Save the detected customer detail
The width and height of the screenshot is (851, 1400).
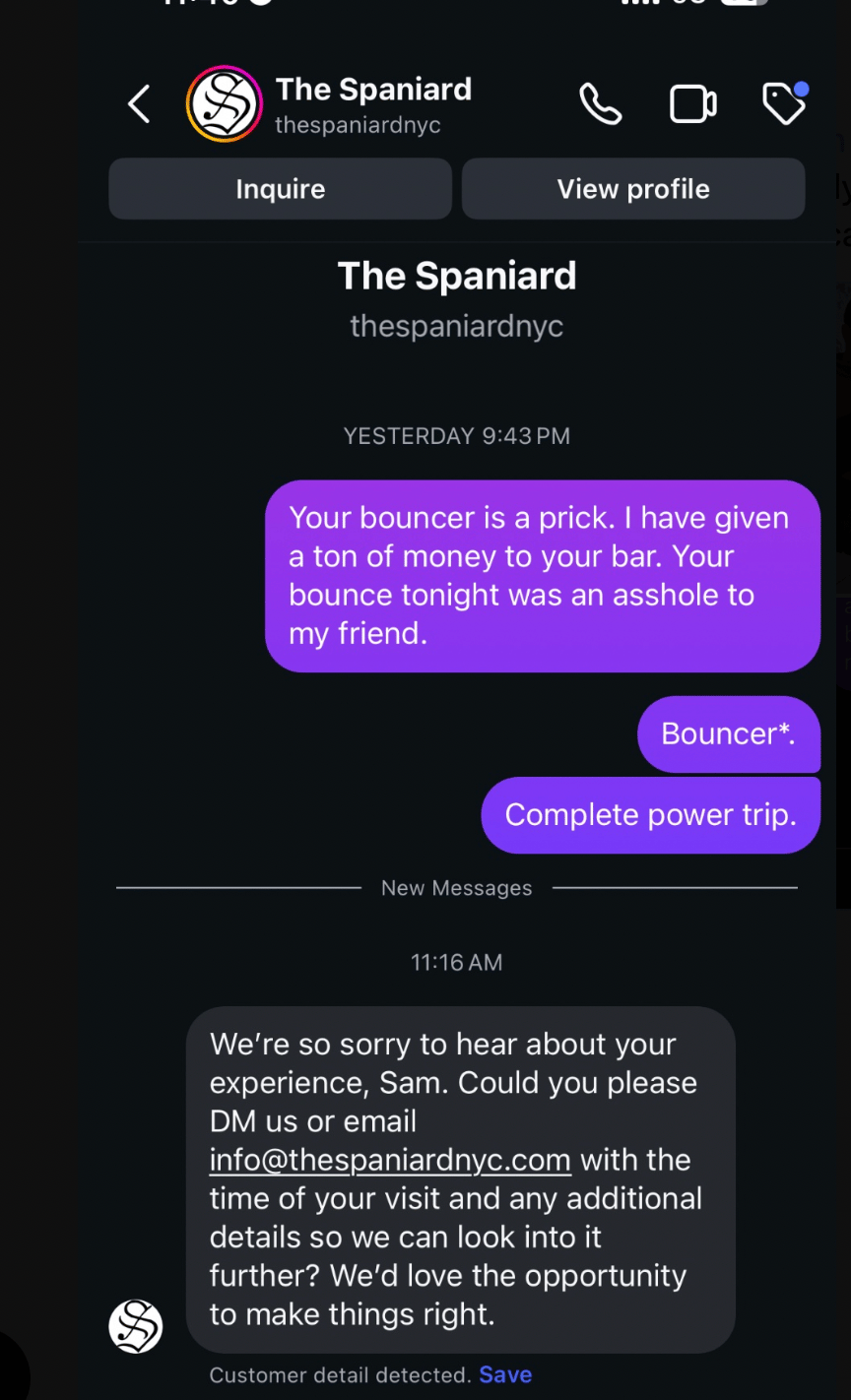(x=505, y=1374)
